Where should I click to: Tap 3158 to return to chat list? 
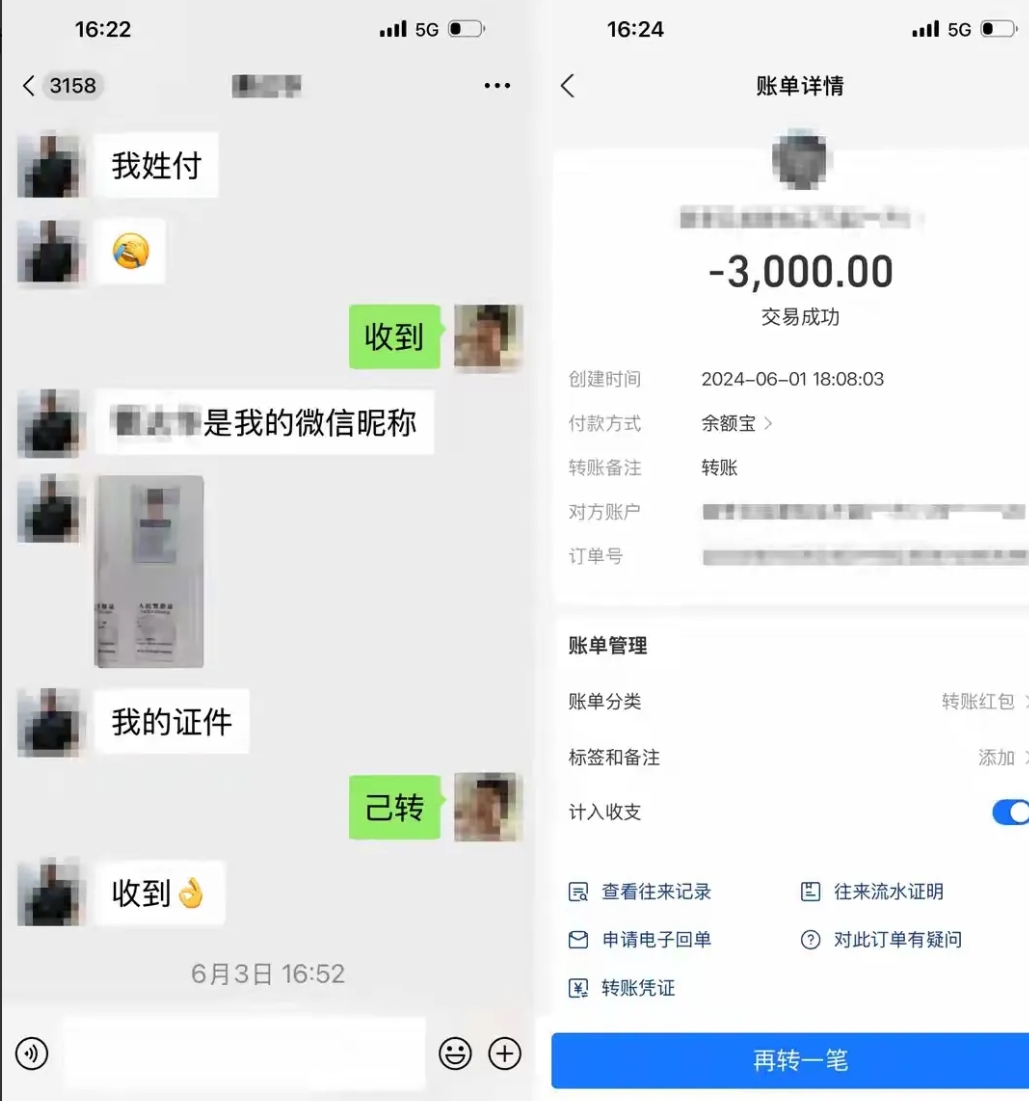click(x=60, y=86)
